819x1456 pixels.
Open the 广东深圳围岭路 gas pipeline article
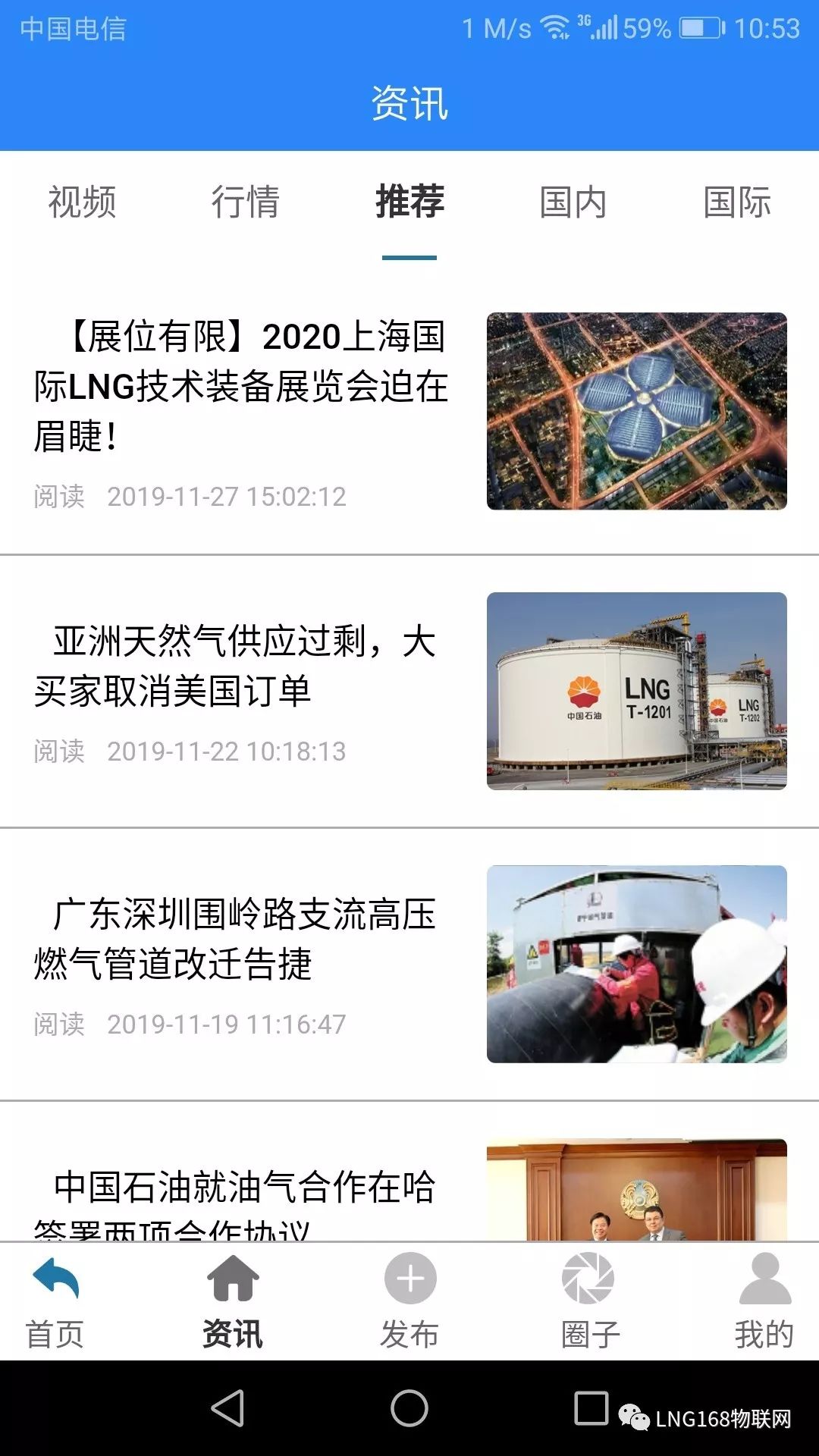tap(235, 939)
